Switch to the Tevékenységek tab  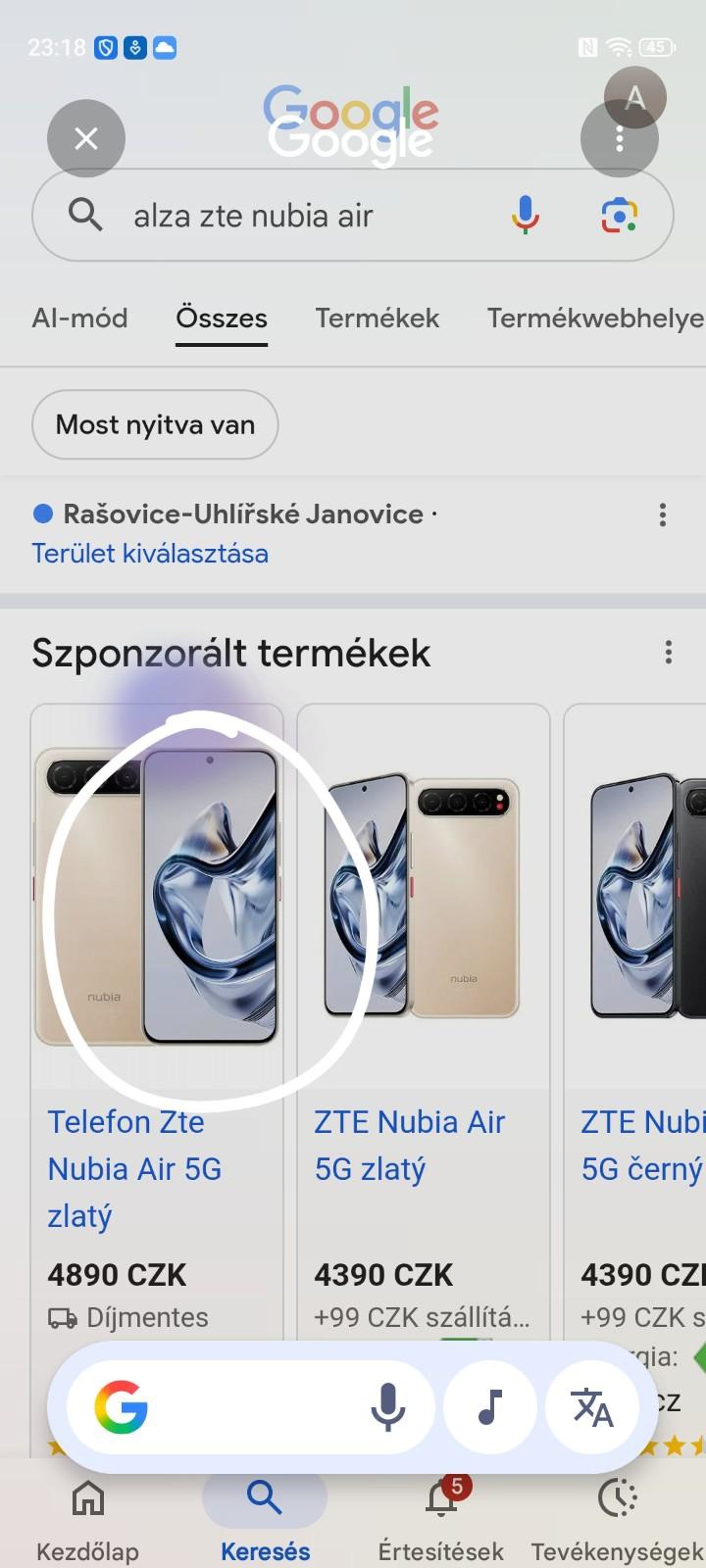click(617, 1515)
